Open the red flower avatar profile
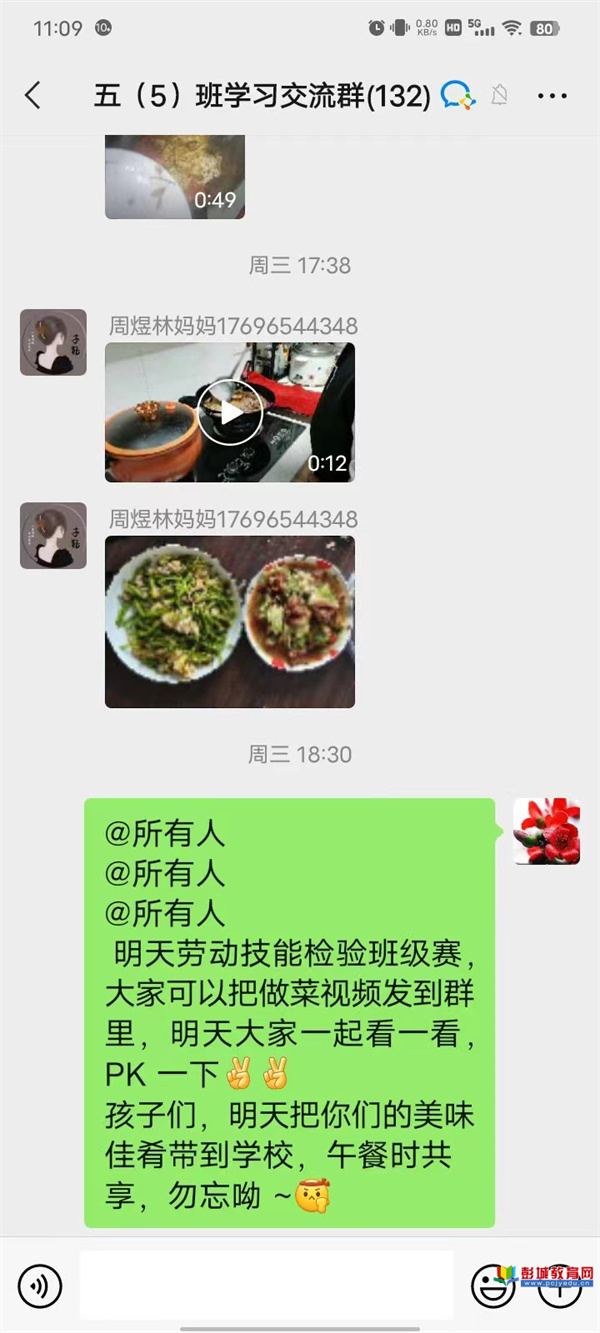 click(x=546, y=831)
